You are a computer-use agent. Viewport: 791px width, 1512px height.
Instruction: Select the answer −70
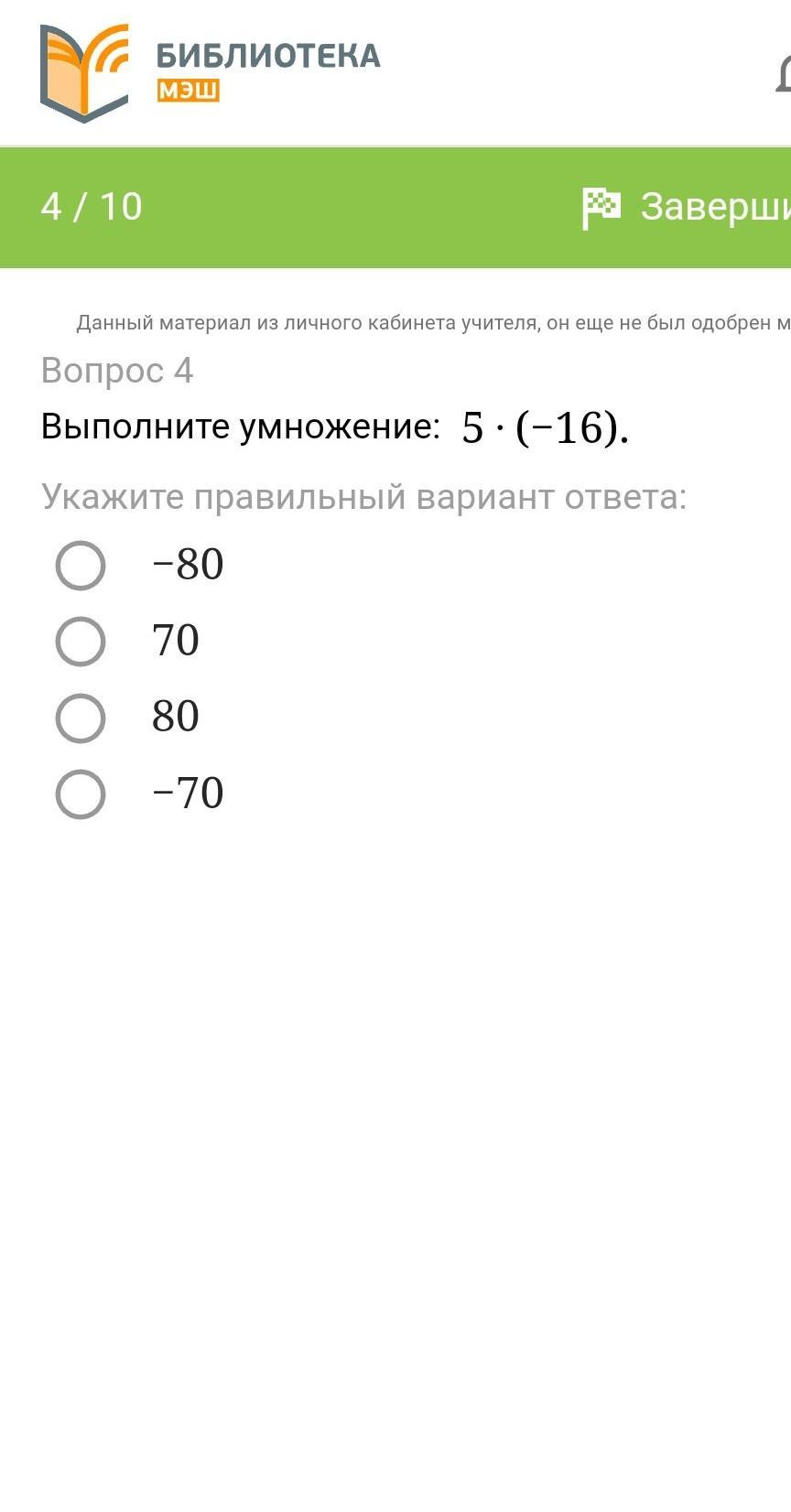81,794
